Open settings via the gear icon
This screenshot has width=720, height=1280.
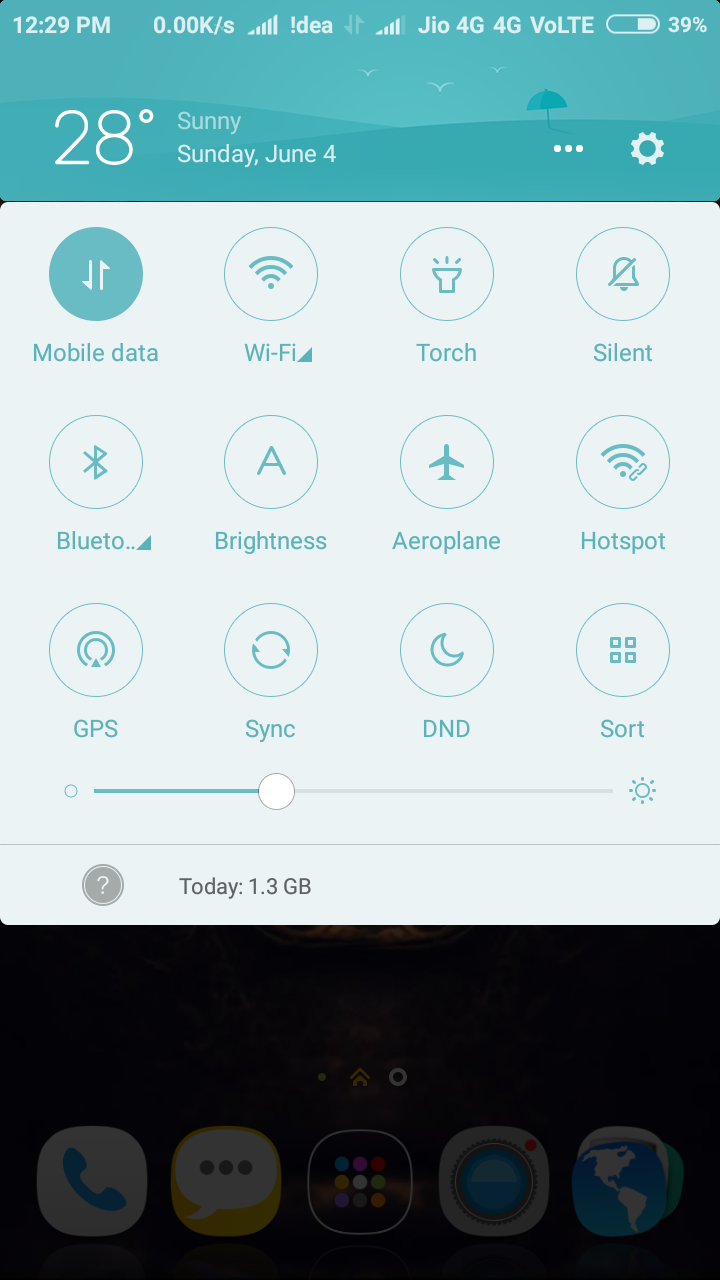coord(647,149)
